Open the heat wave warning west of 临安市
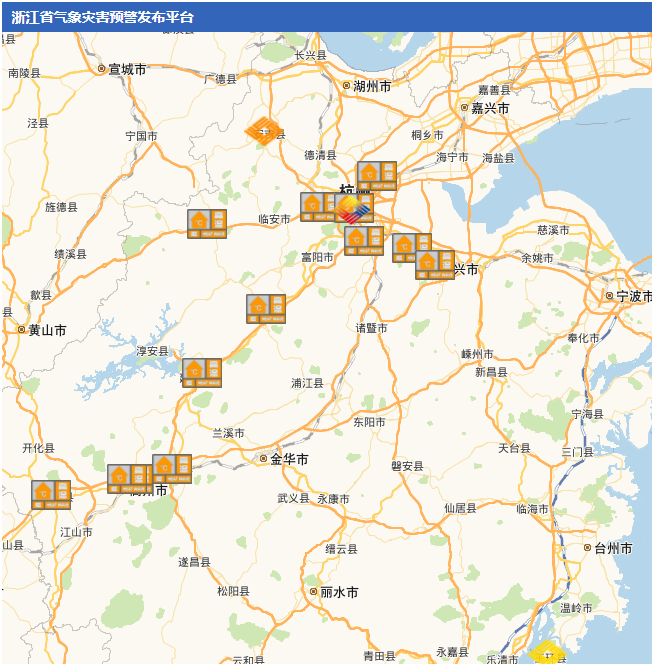Image resolution: width=655 pixels, height=664 pixels. [x=207, y=223]
